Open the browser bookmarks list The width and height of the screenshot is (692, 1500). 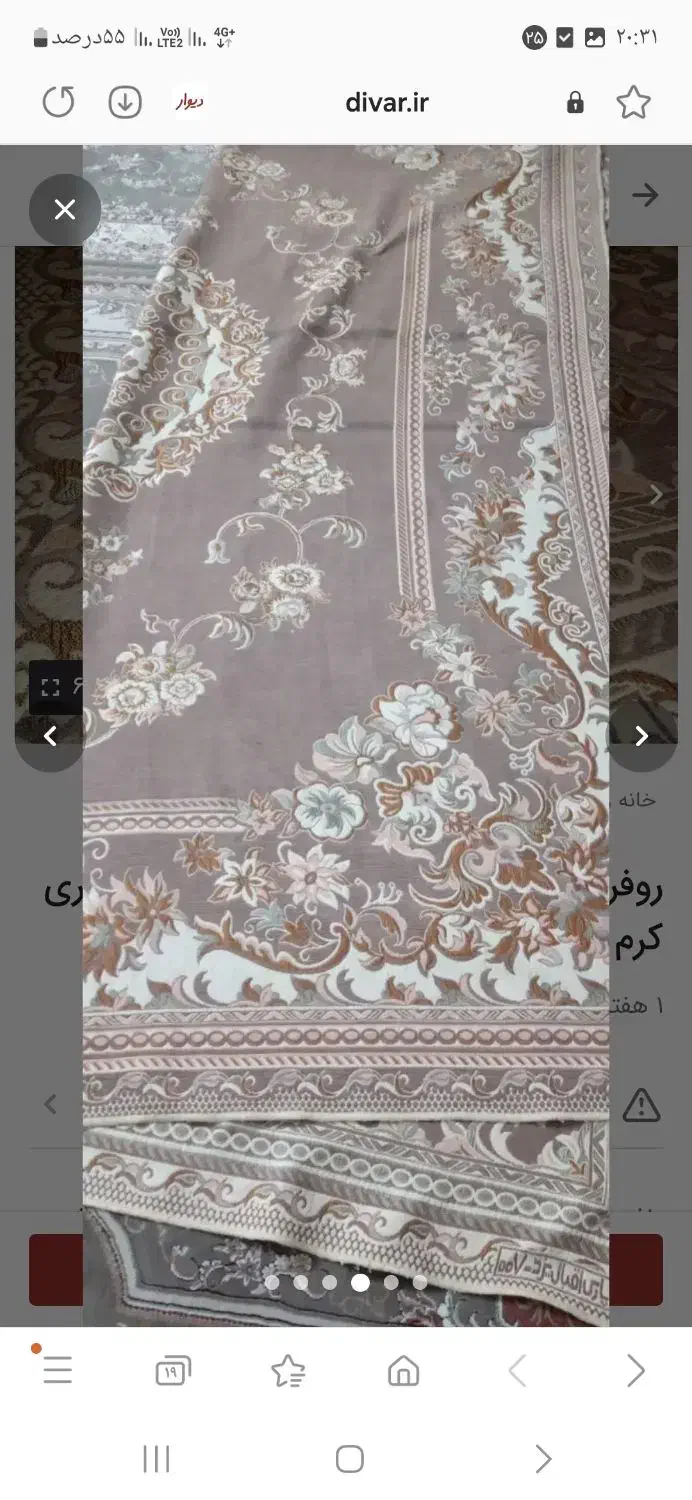point(288,1371)
